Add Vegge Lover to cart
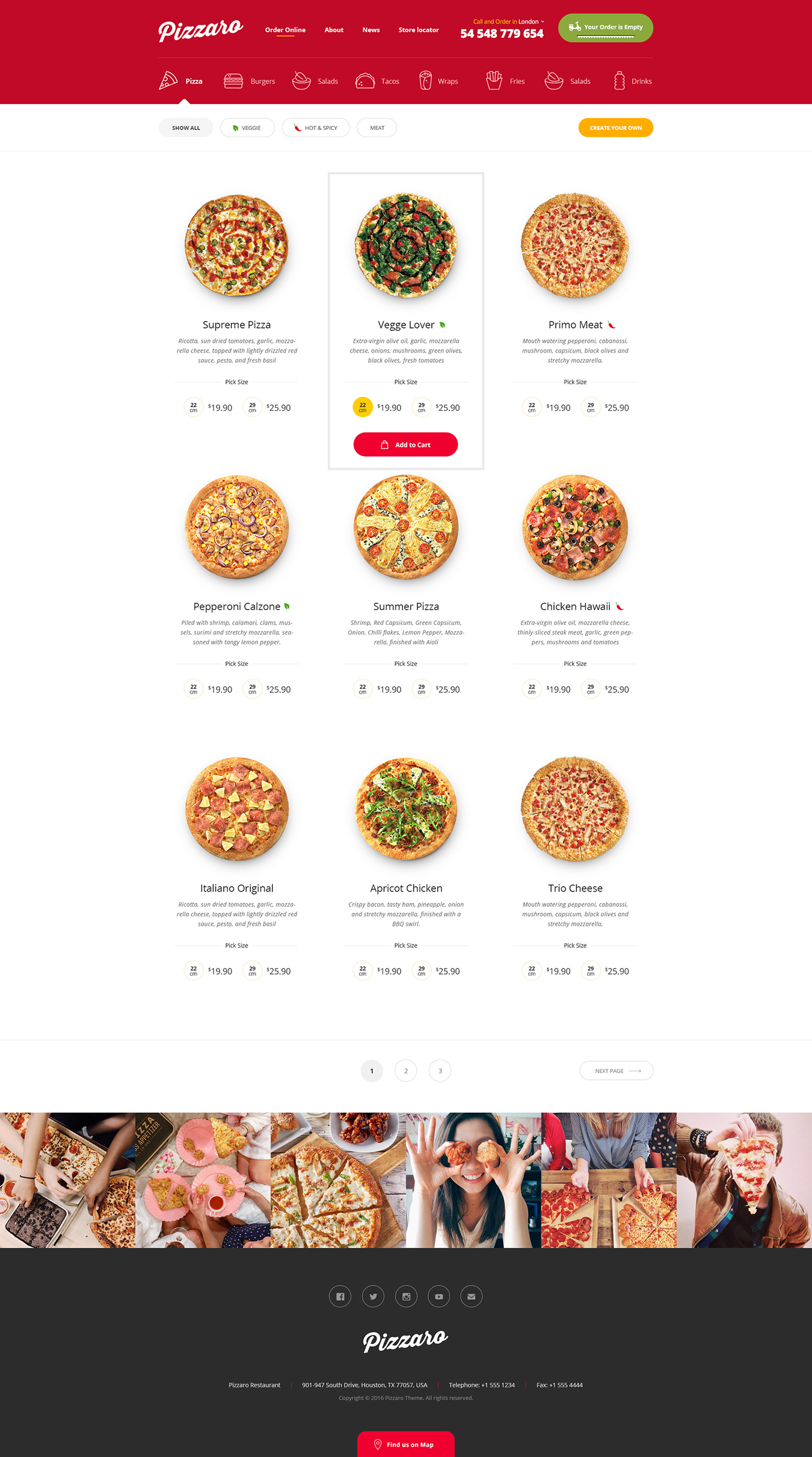 (405, 445)
